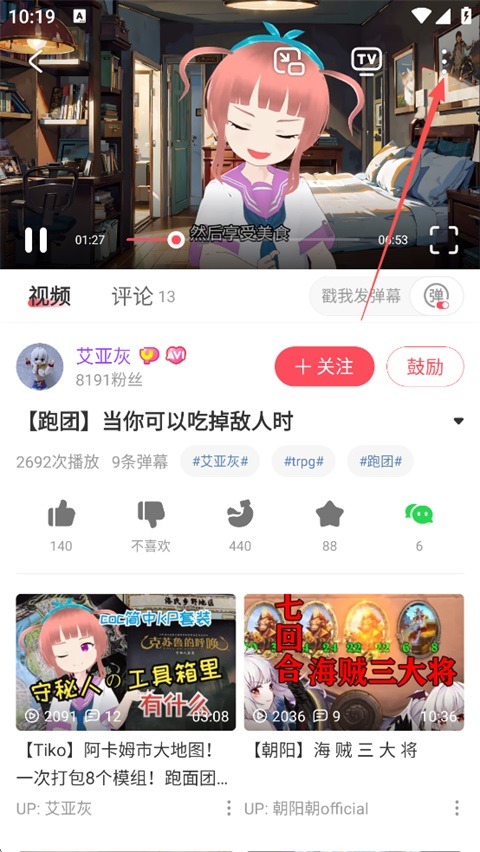Open the #trpg# tag
The image size is (480, 852).
(304, 461)
